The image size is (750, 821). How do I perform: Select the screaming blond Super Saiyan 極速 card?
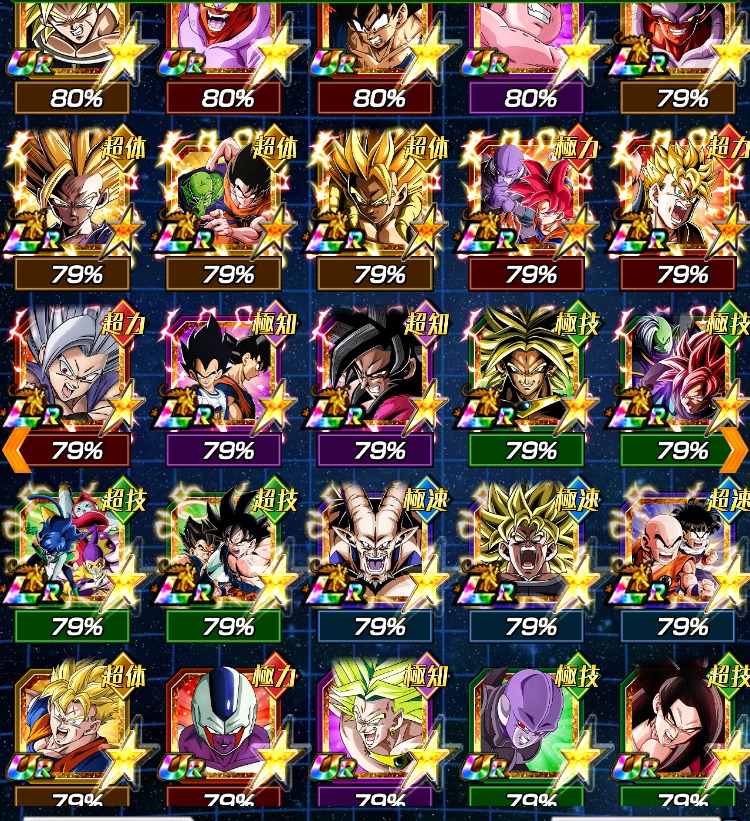click(528, 546)
